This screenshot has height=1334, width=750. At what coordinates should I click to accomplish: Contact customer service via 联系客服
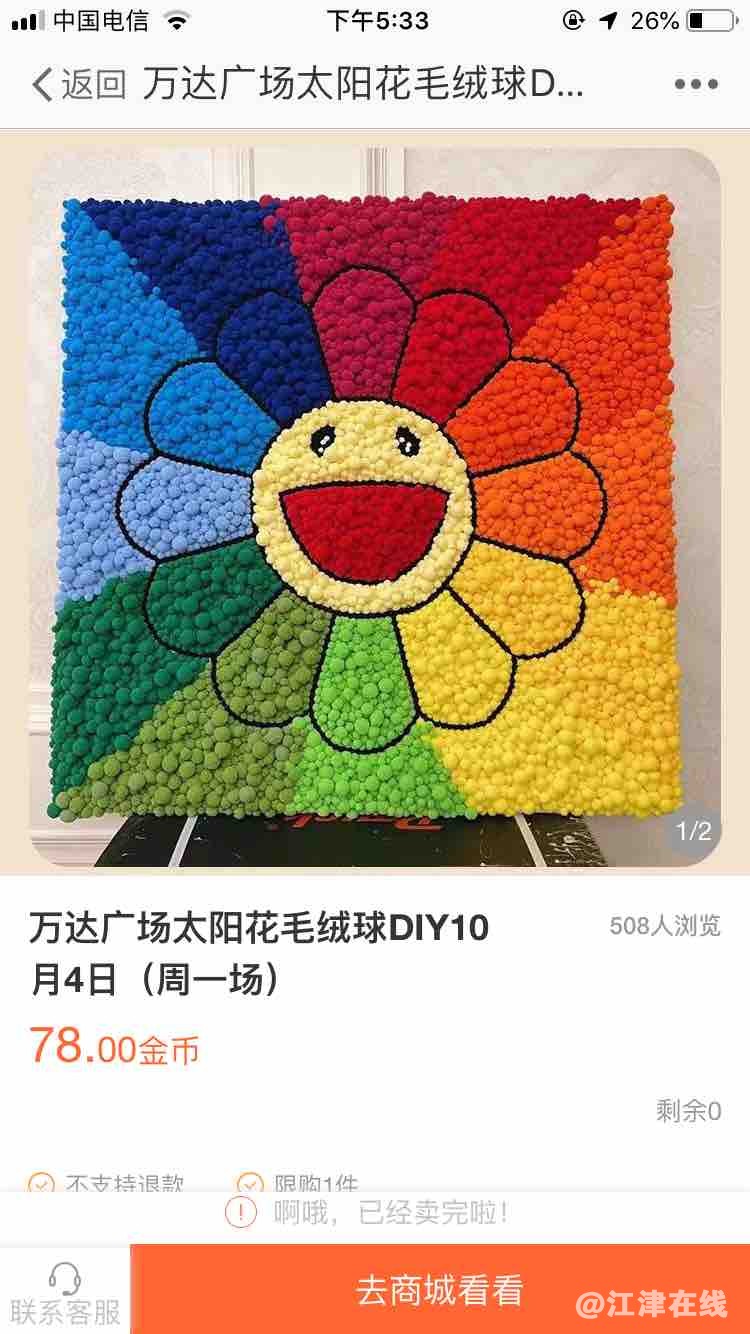point(65,1292)
